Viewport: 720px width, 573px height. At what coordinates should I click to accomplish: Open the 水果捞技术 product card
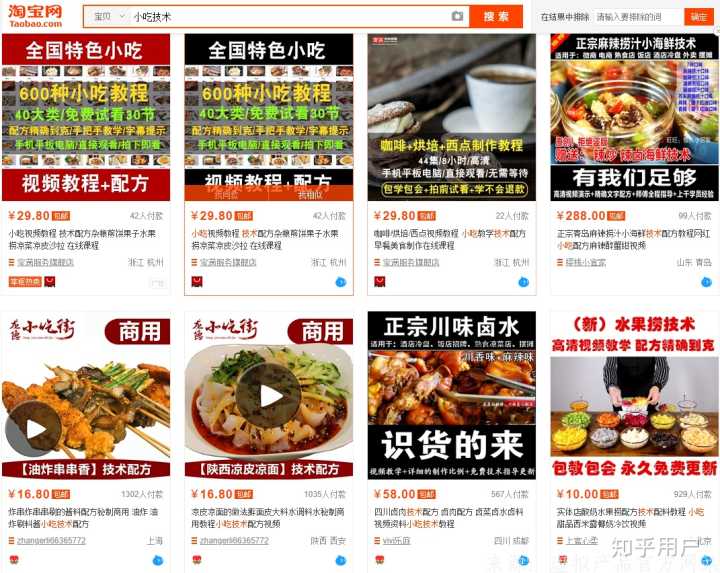pyautogui.click(x=633, y=395)
